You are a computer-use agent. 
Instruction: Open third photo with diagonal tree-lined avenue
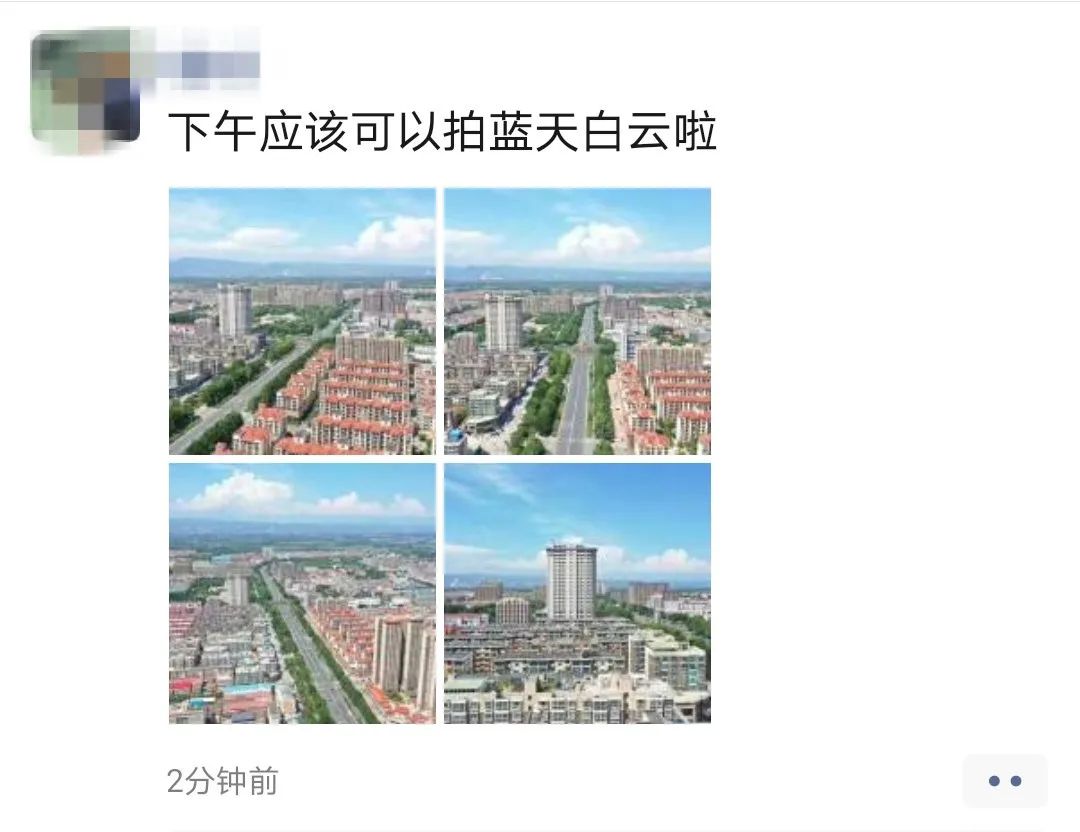302,593
